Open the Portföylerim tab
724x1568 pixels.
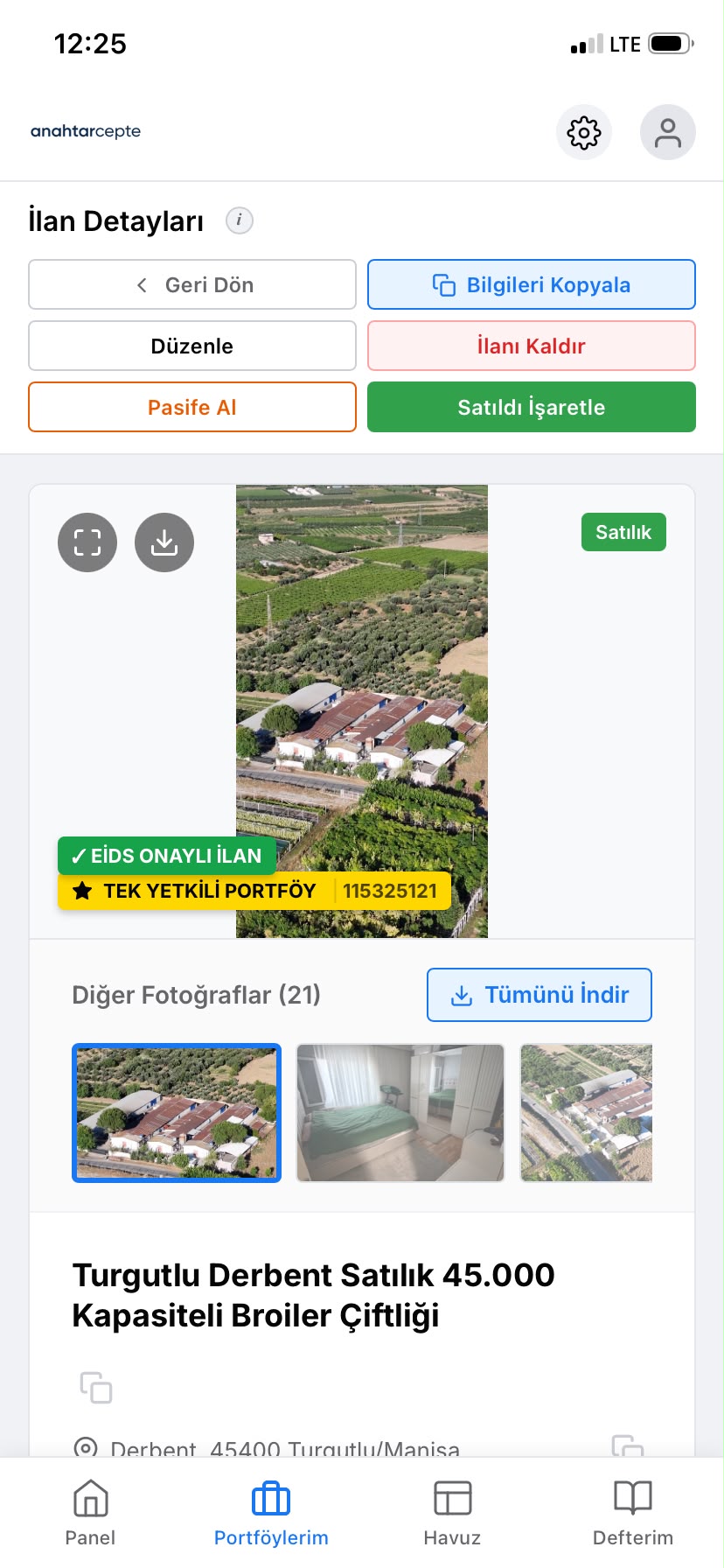tap(271, 1513)
